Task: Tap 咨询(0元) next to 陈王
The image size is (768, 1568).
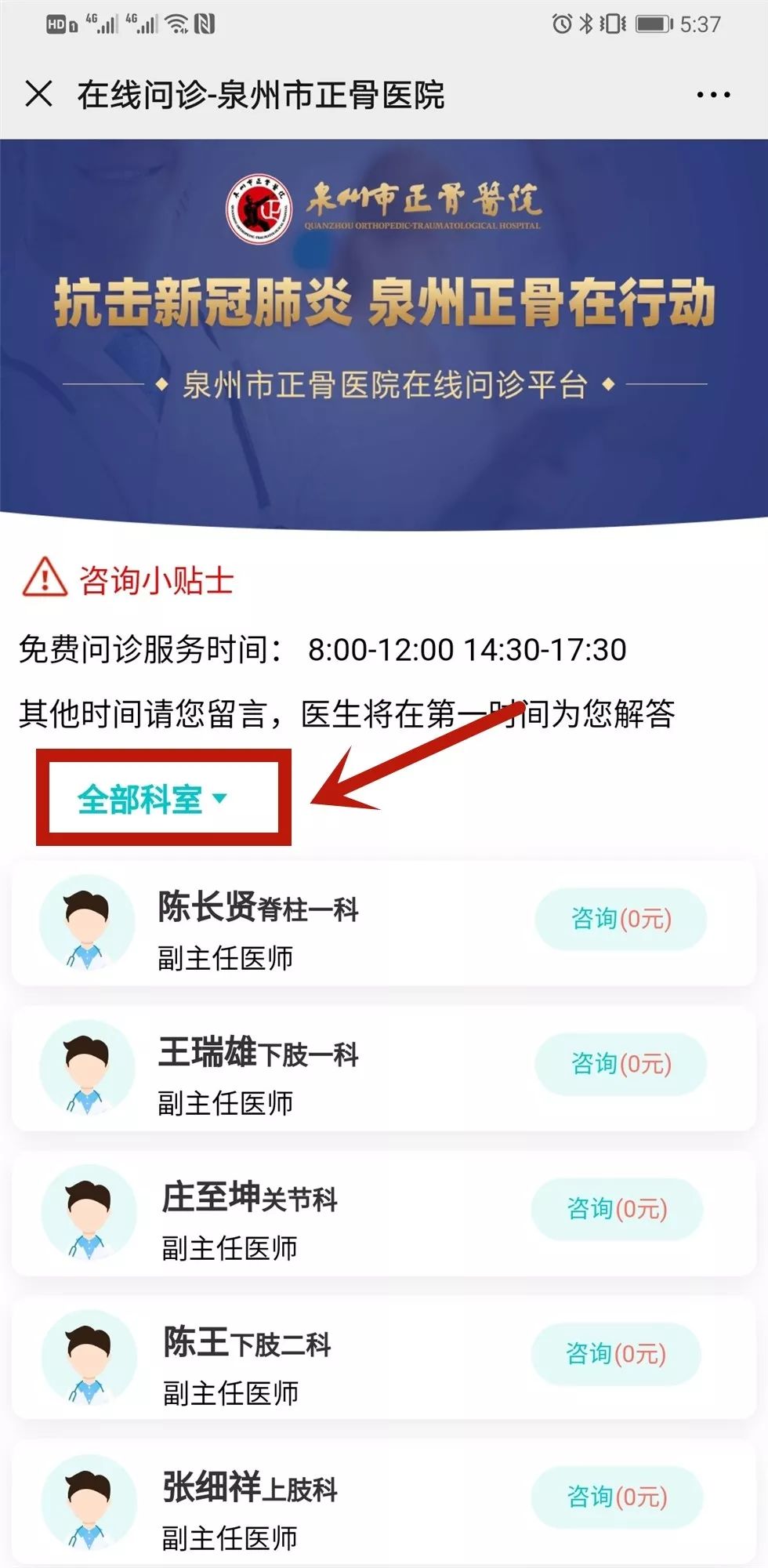Action: click(616, 1354)
